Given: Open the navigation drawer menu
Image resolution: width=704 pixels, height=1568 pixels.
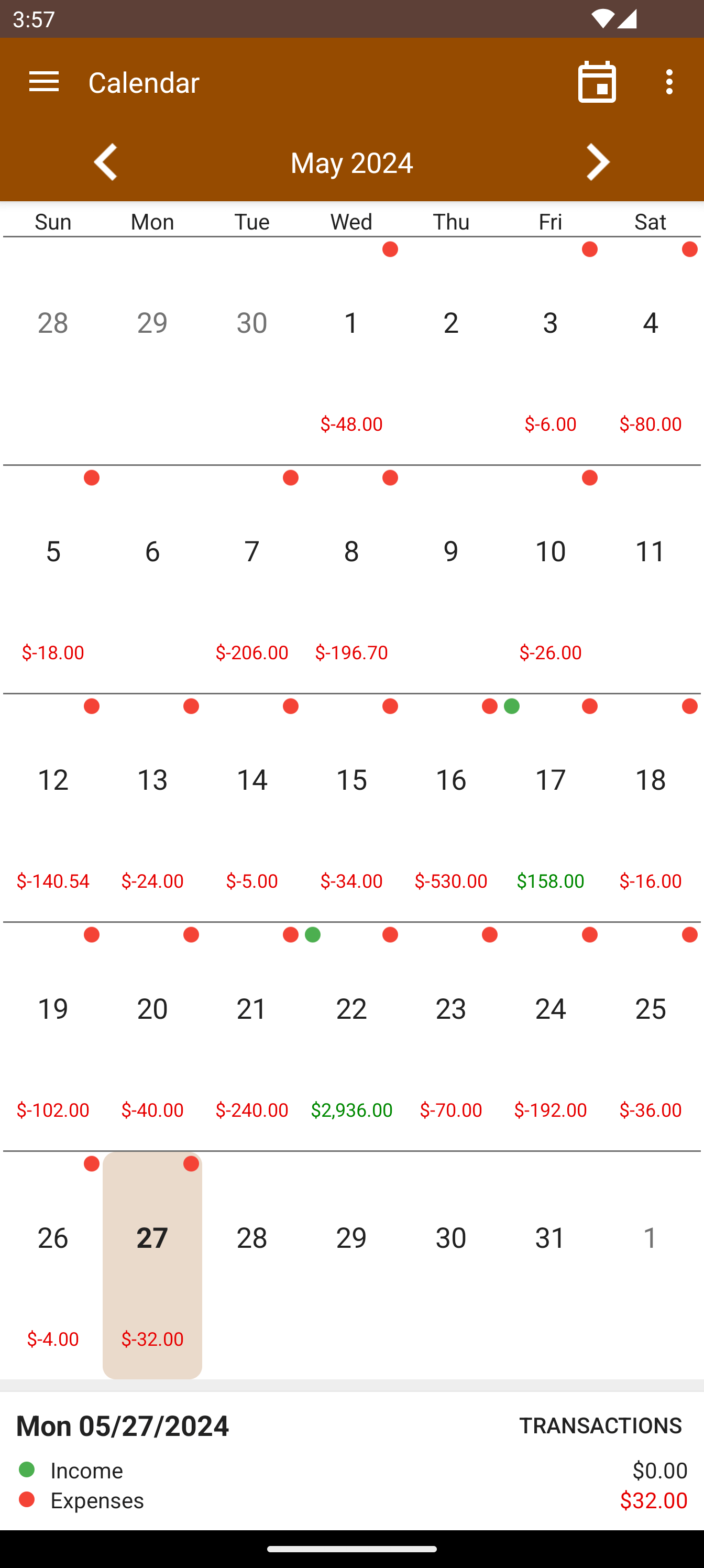Looking at the screenshot, I should 44,82.
